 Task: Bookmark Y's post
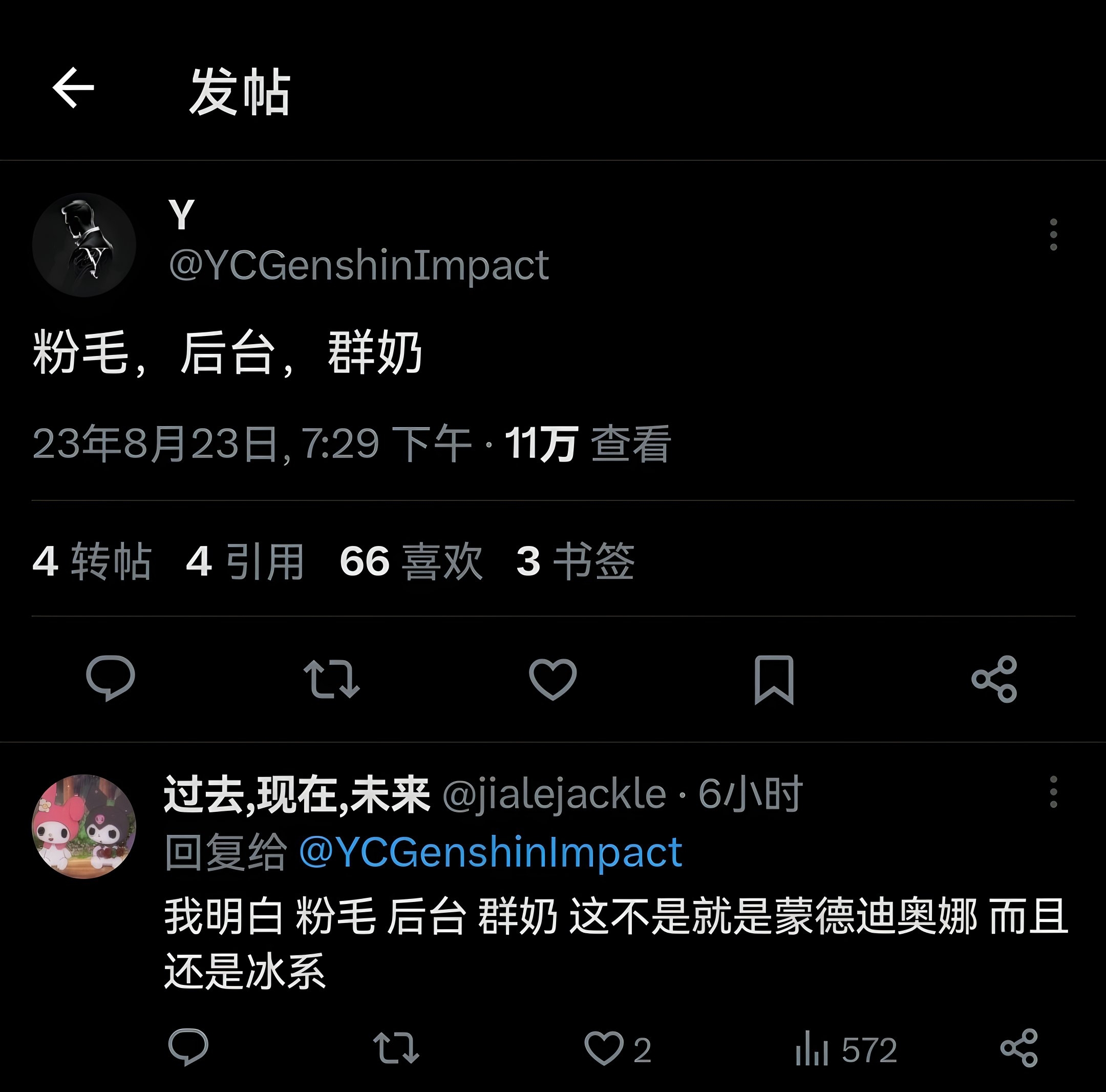click(x=773, y=679)
